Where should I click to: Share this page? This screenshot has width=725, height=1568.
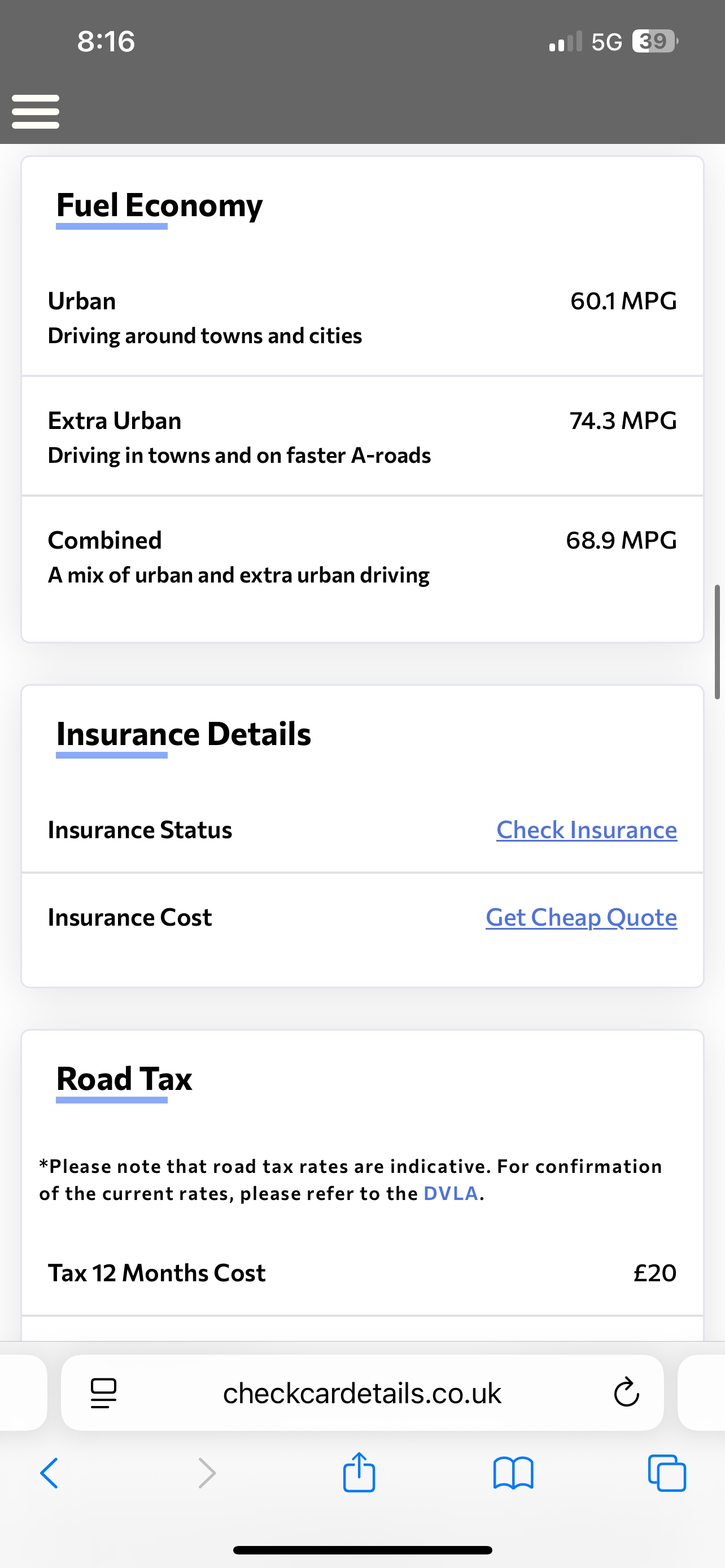[359, 1472]
